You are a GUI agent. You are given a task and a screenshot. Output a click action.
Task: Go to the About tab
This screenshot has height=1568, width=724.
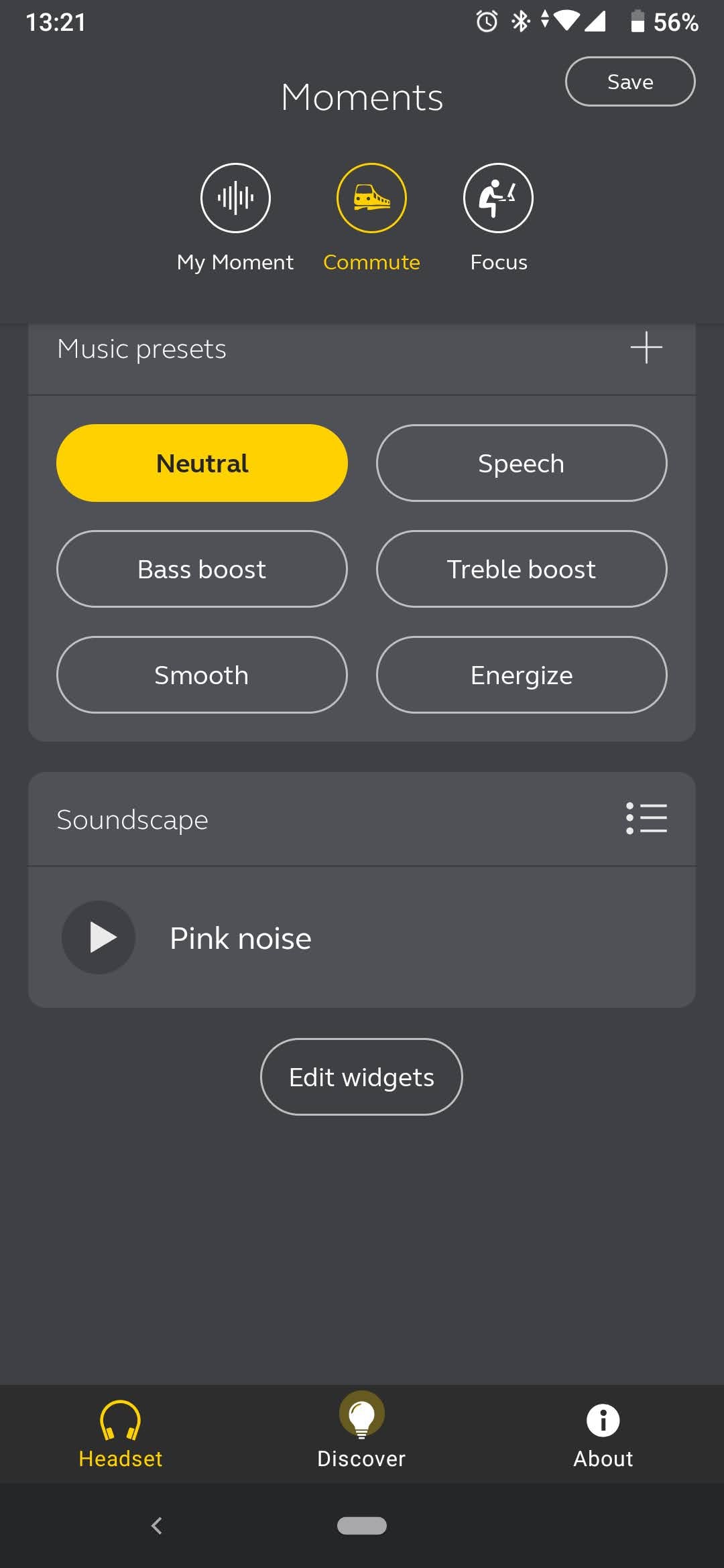coord(603,1434)
